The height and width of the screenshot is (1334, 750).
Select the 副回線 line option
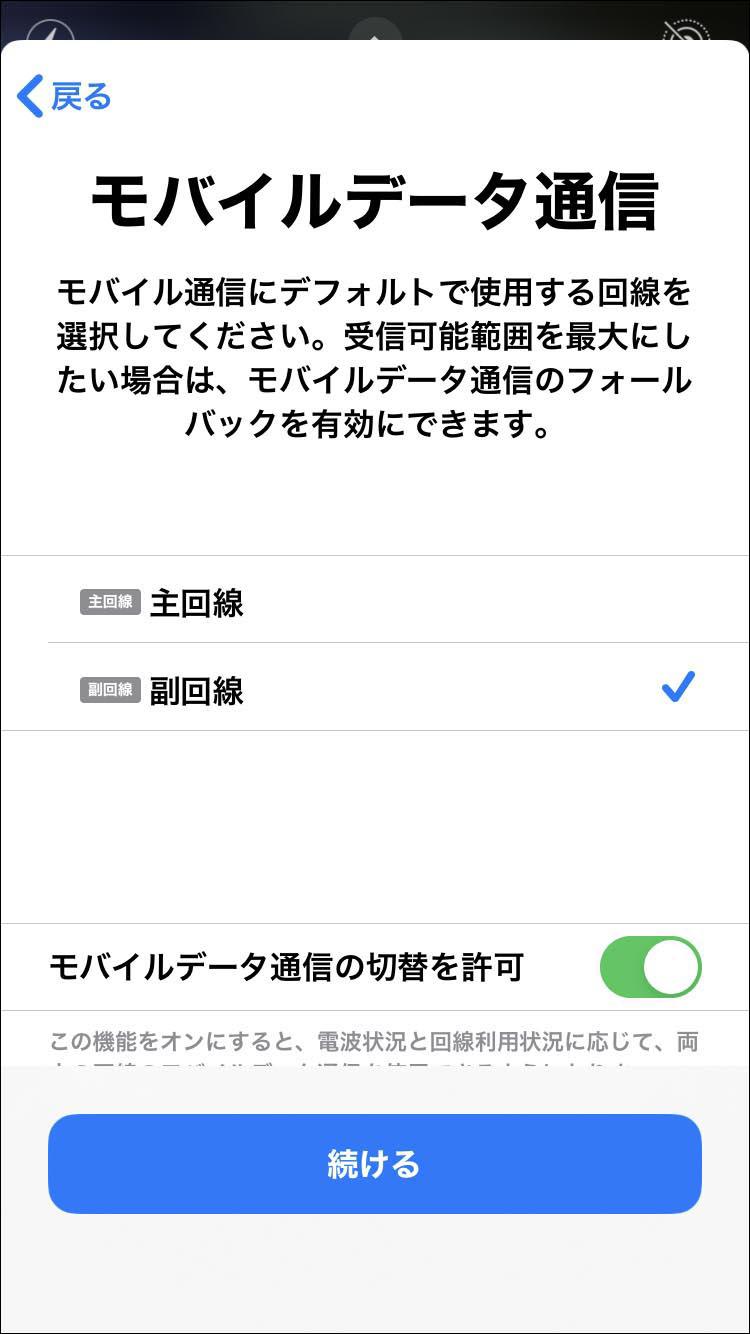[x=375, y=687]
